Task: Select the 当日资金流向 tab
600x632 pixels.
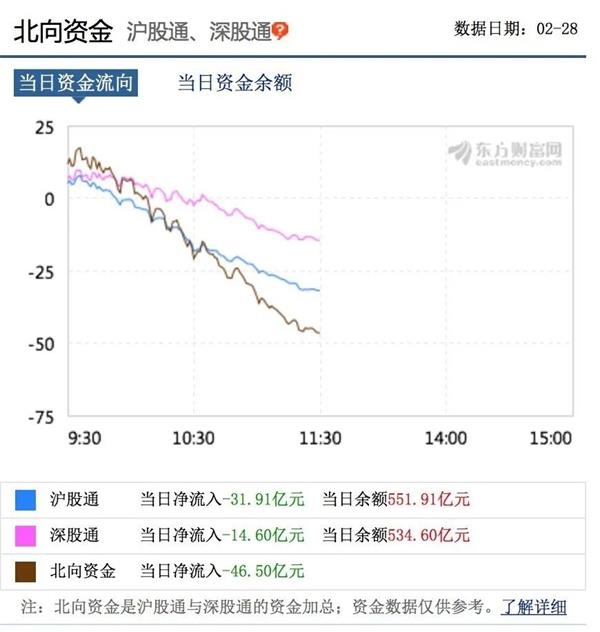Action: coord(75,84)
